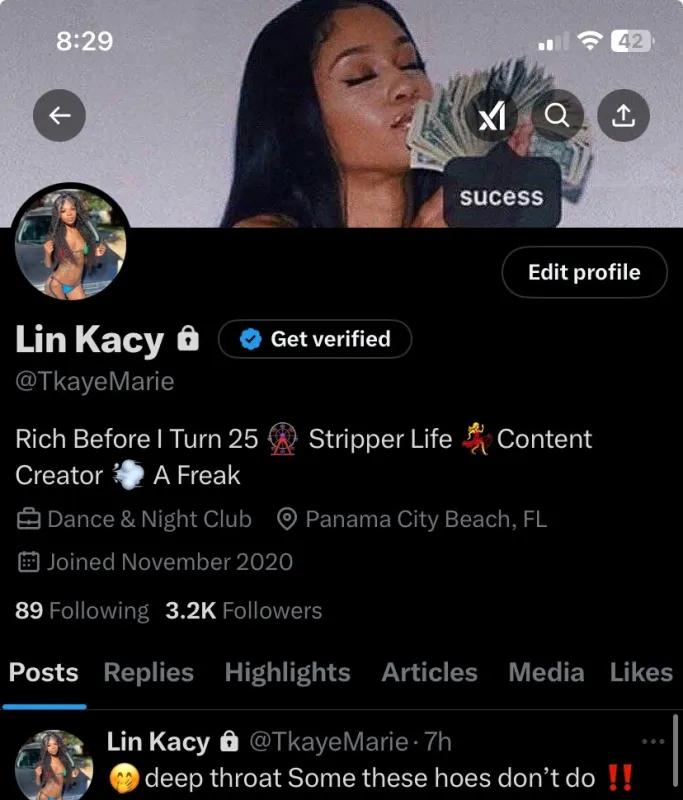Search this profile's posts
Viewport: 683px width, 800px height.
(557, 115)
